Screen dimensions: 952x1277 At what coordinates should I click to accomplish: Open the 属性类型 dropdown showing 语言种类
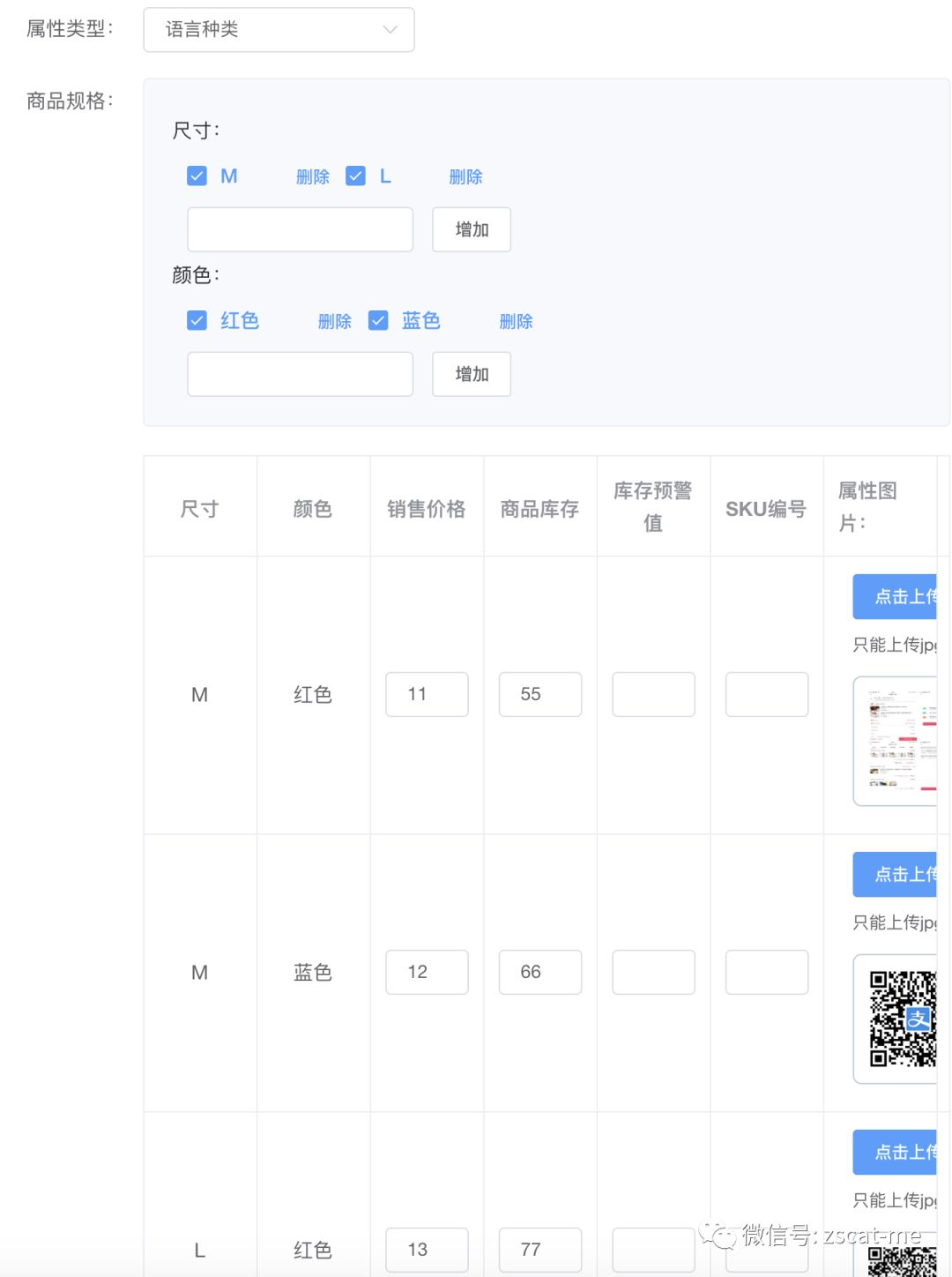279,30
